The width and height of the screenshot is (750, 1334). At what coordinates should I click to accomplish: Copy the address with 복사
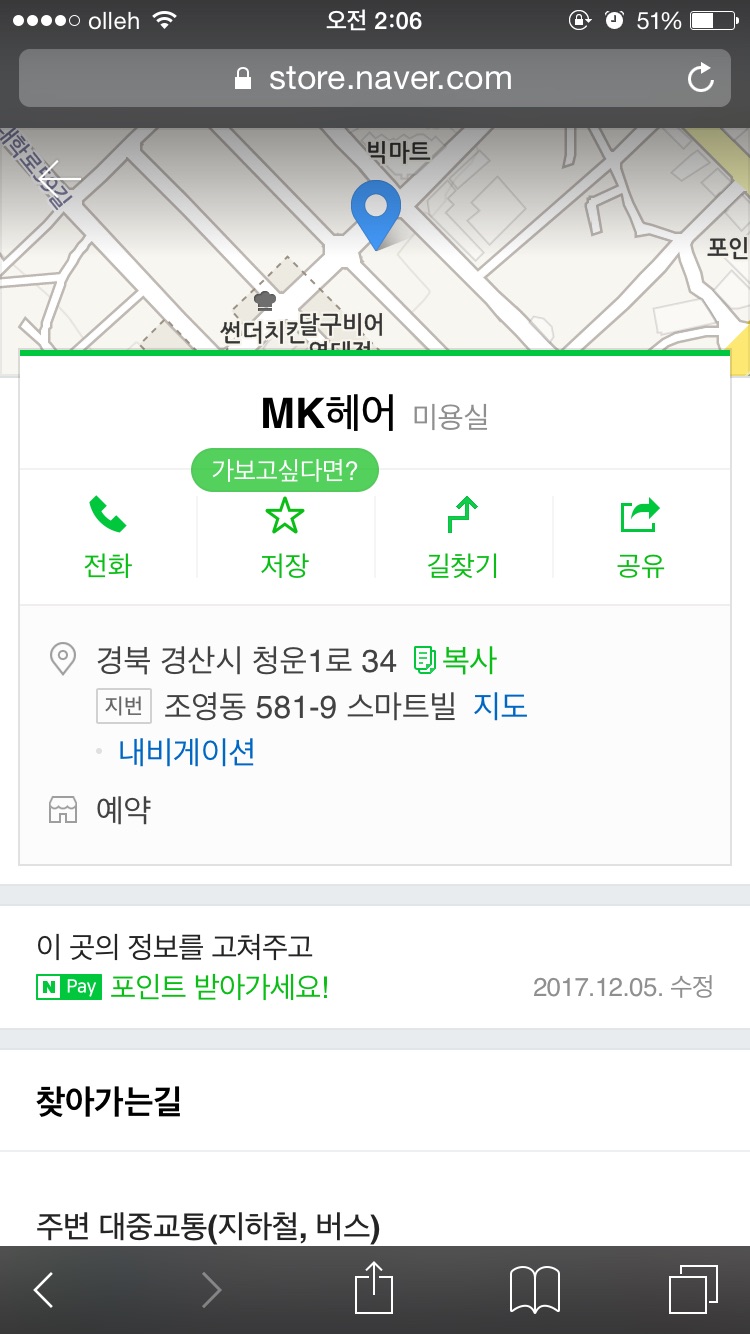(x=455, y=660)
